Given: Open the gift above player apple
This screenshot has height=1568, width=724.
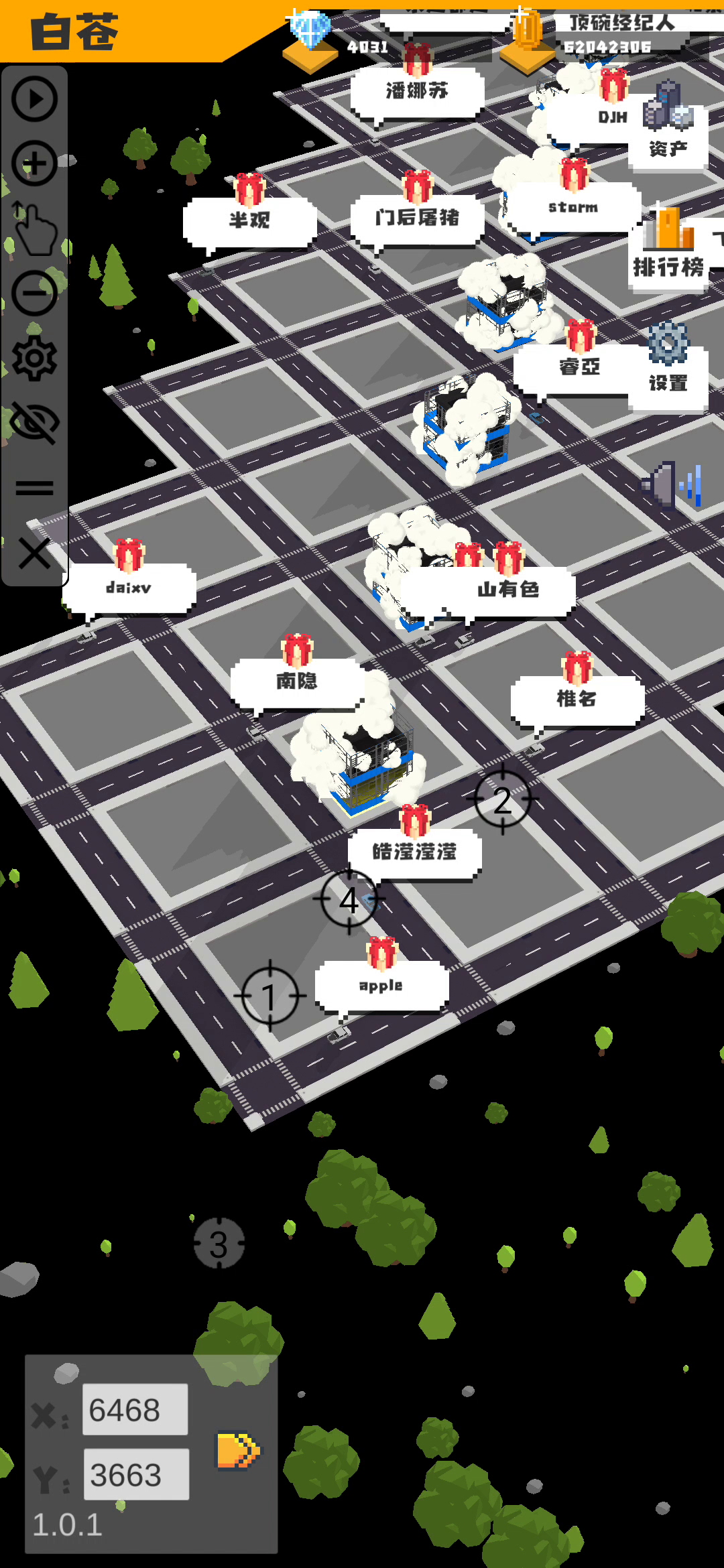Looking at the screenshot, I should click(x=382, y=953).
